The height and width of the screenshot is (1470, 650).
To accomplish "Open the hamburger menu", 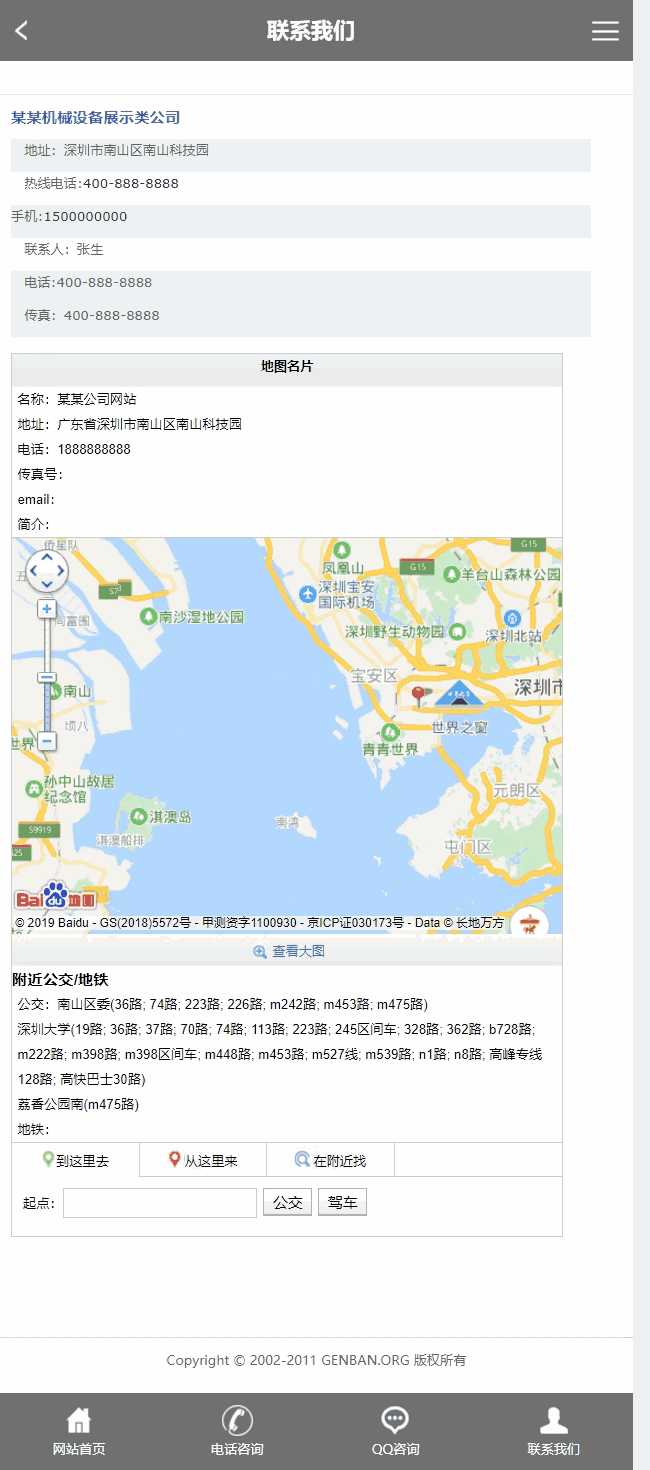I will [x=605, y=31].
